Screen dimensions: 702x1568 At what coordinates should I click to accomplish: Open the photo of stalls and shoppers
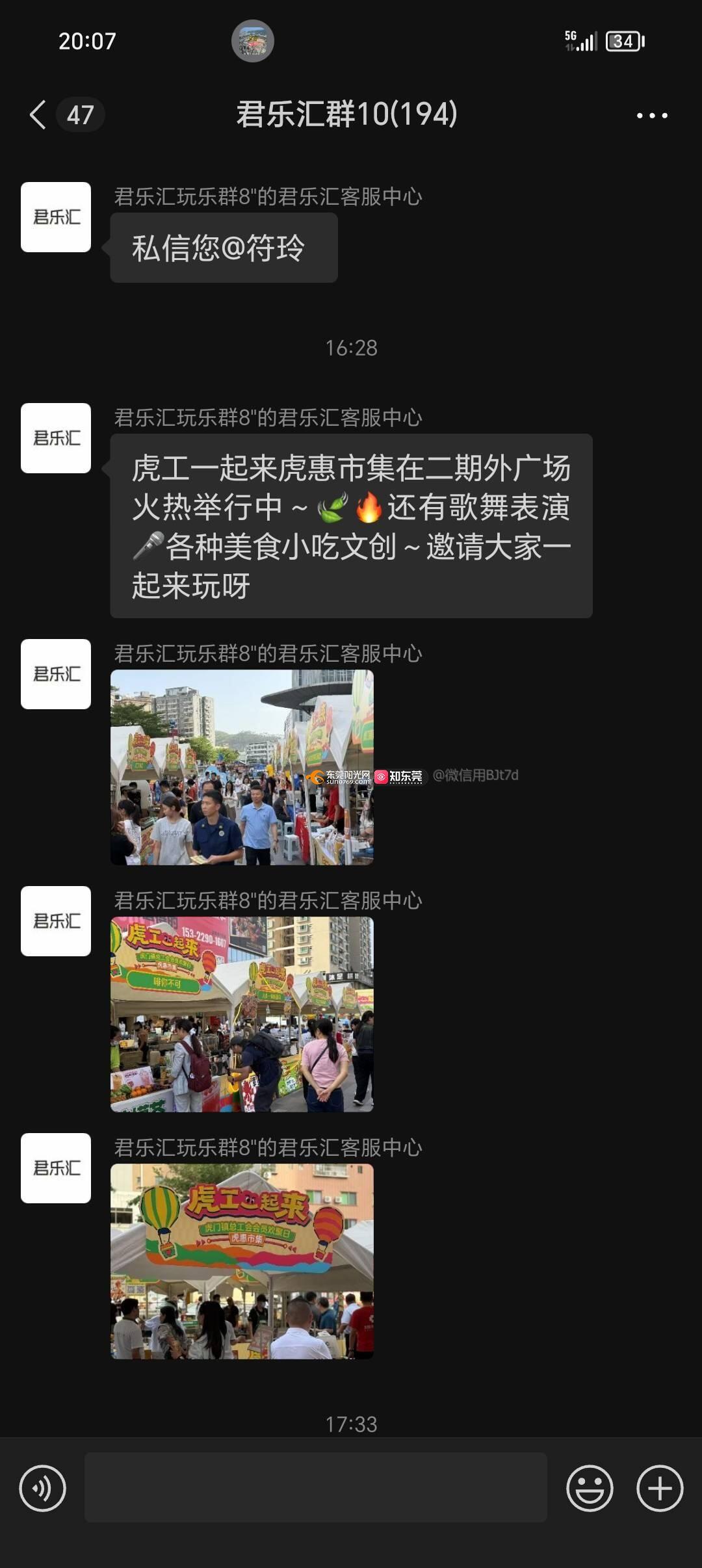242,1014
